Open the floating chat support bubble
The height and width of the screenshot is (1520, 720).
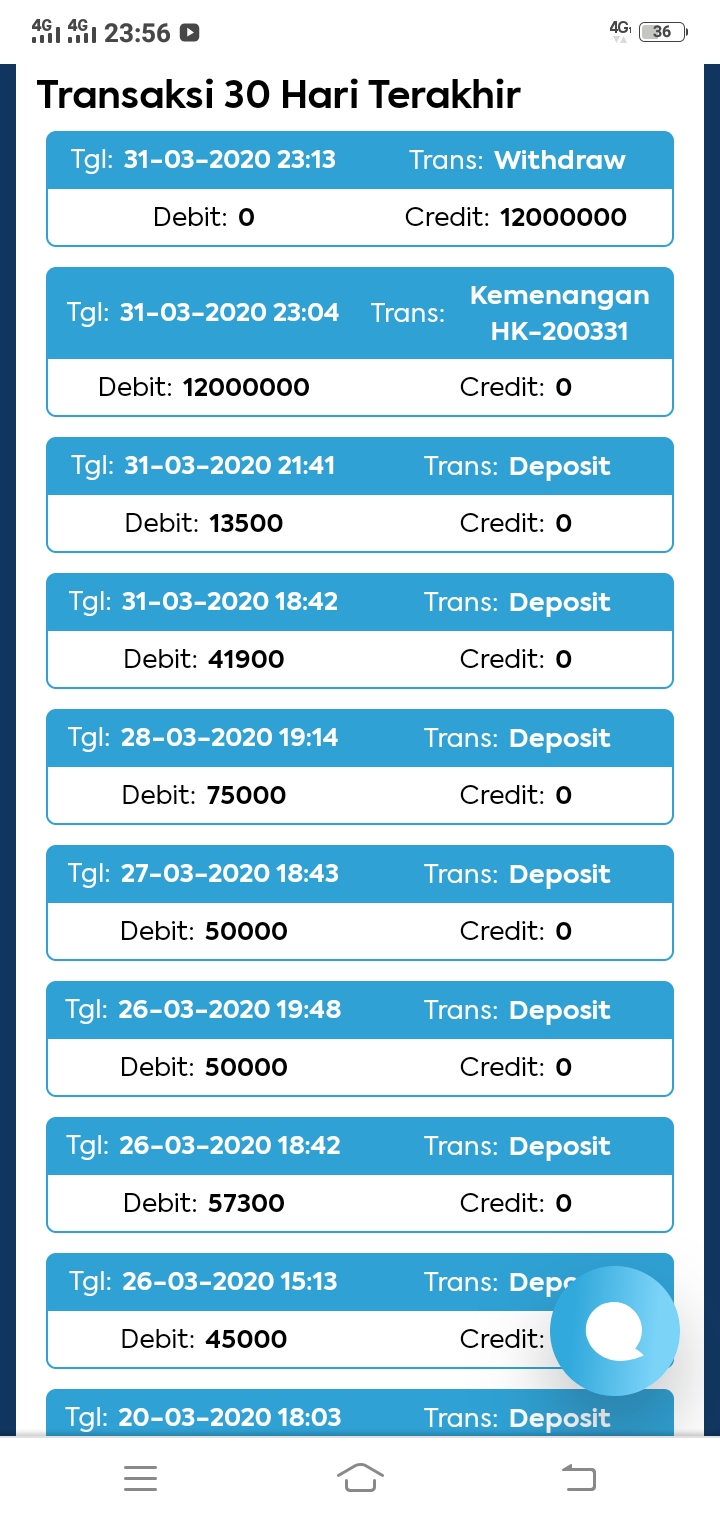point(614,1330)
